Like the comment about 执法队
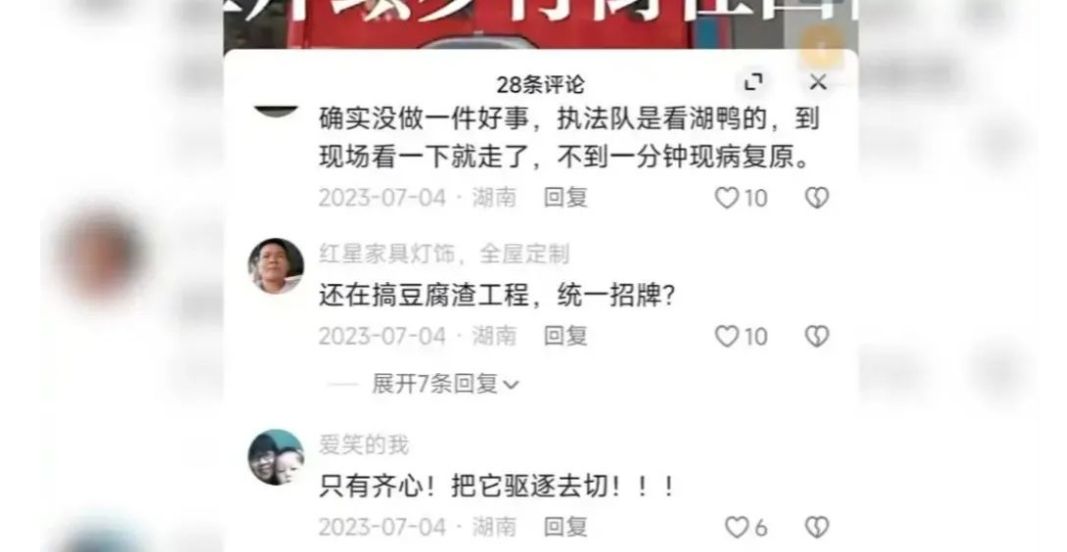1067x552 pixels. tap(727, 198)
